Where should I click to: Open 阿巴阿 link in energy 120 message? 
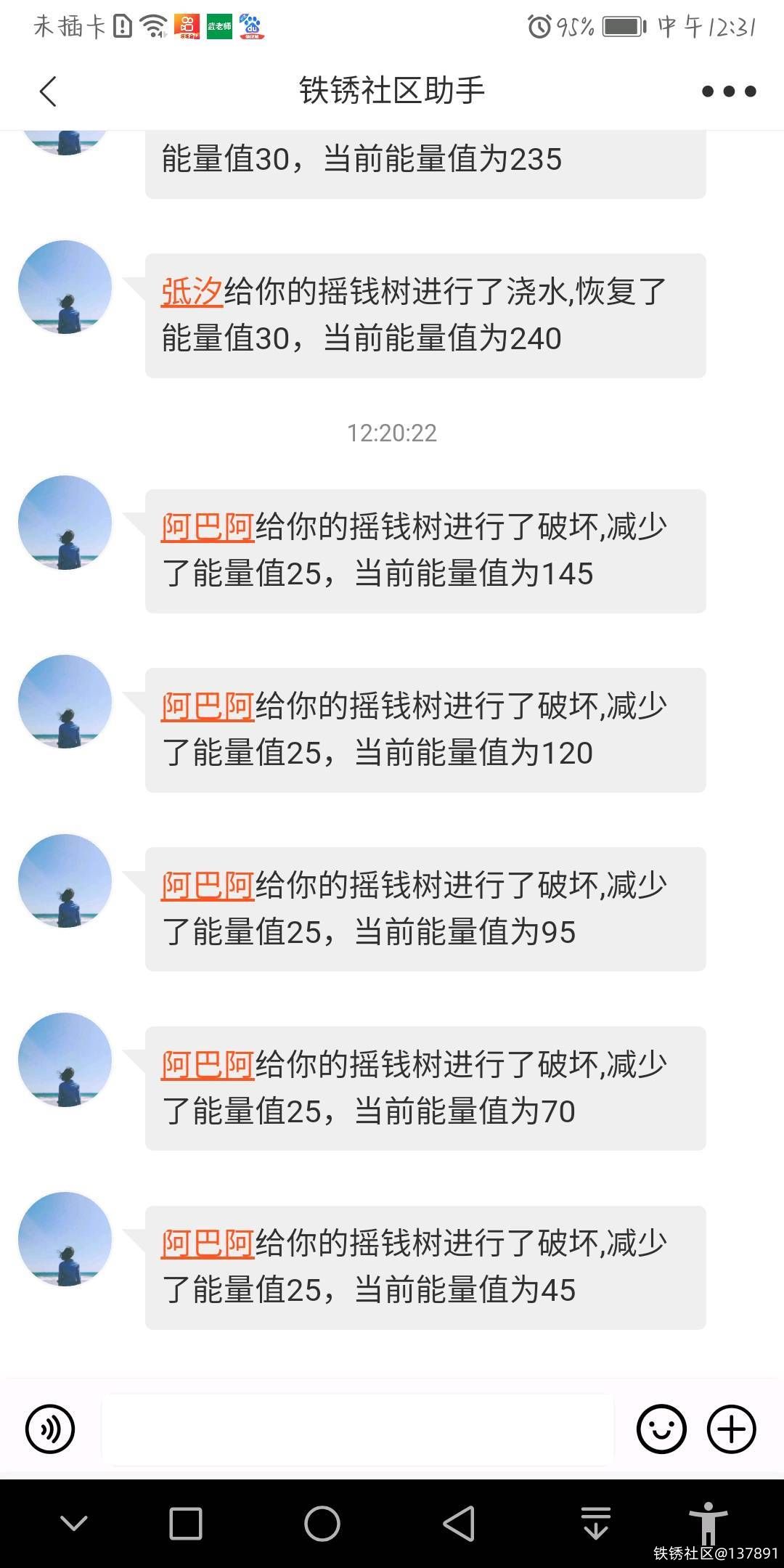coord(208,706)
